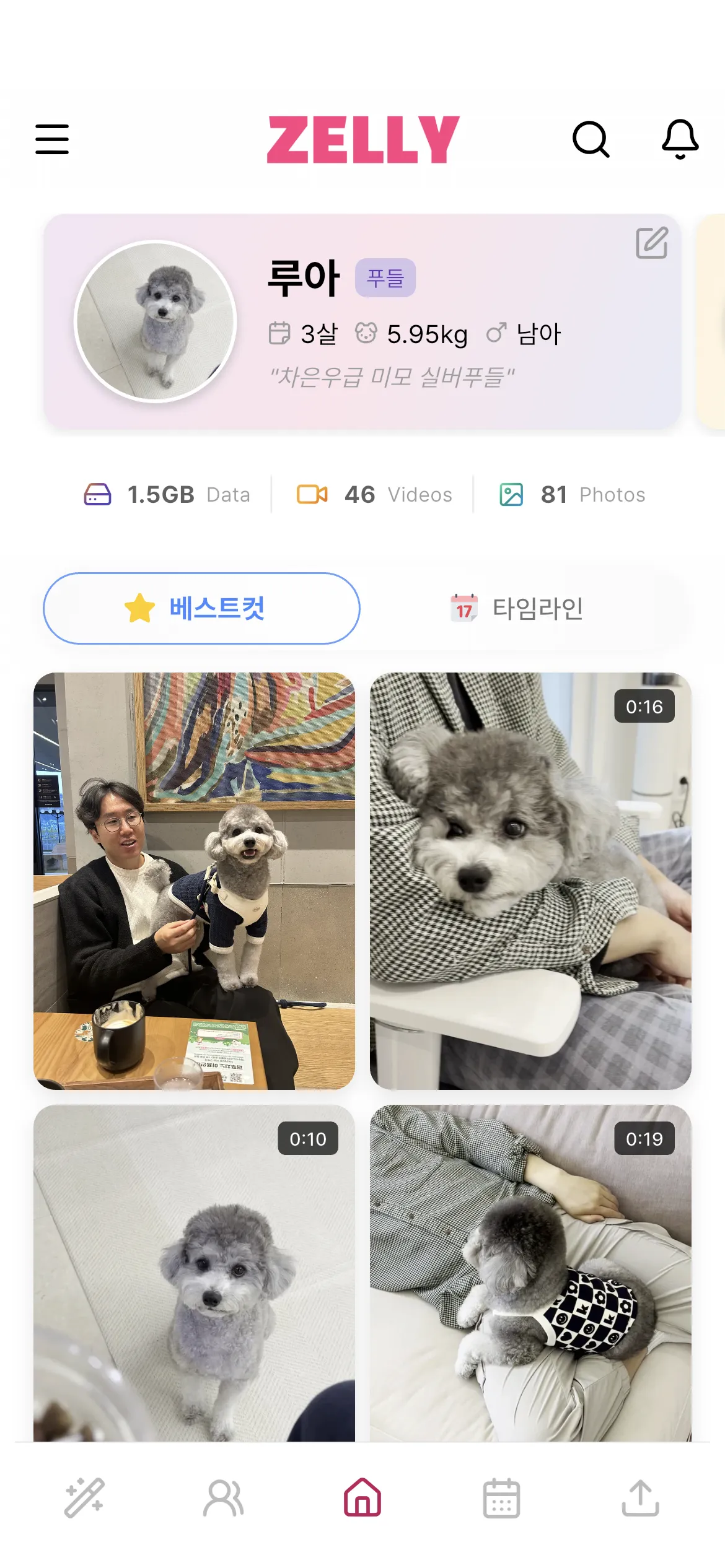Open the search icon
The width and height of the screenshot is (725, 1568).
click(x=591, y=139)
